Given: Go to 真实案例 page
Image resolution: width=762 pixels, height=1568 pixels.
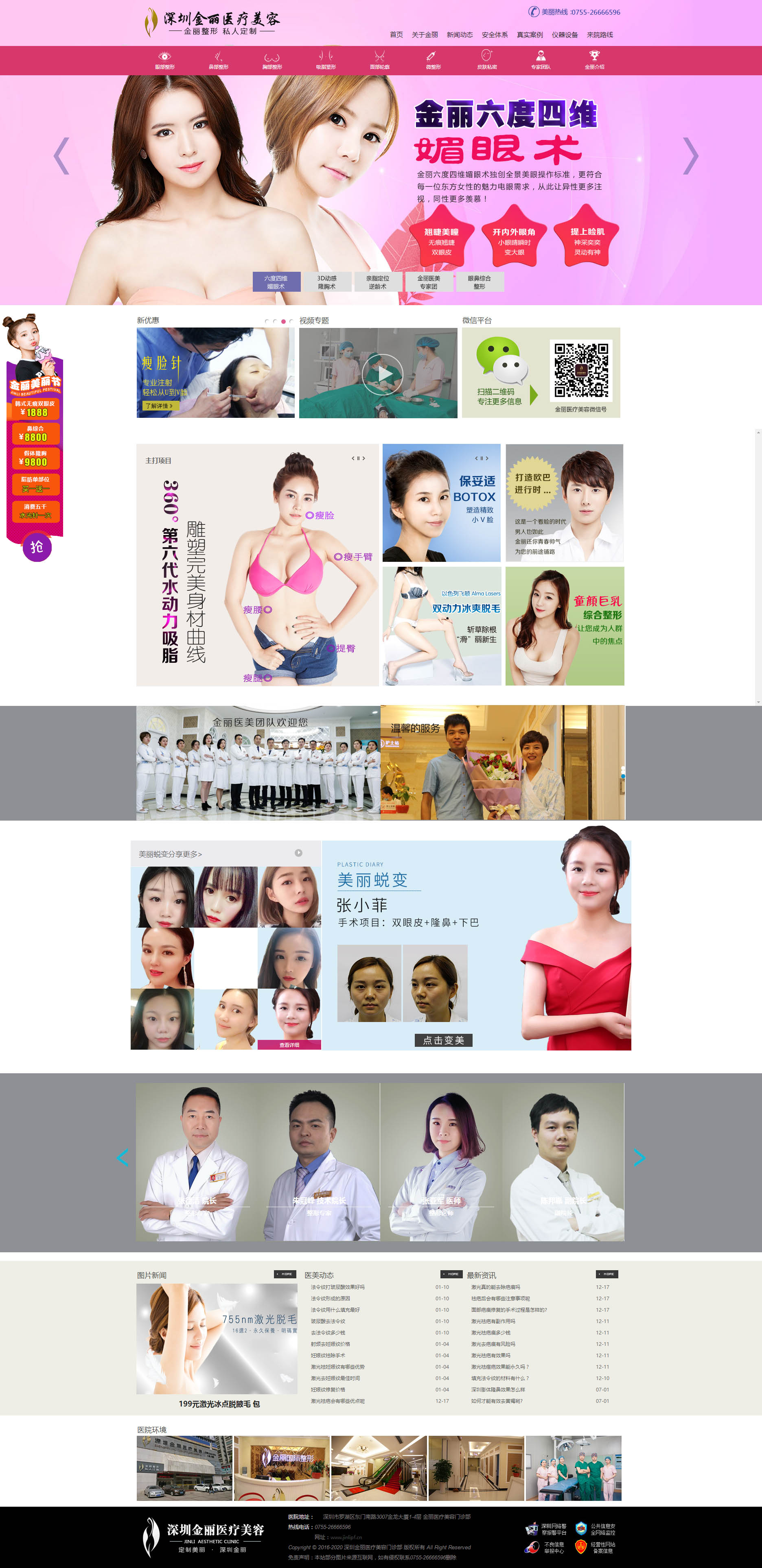Looking at the screenshot, I should [529, 35].
